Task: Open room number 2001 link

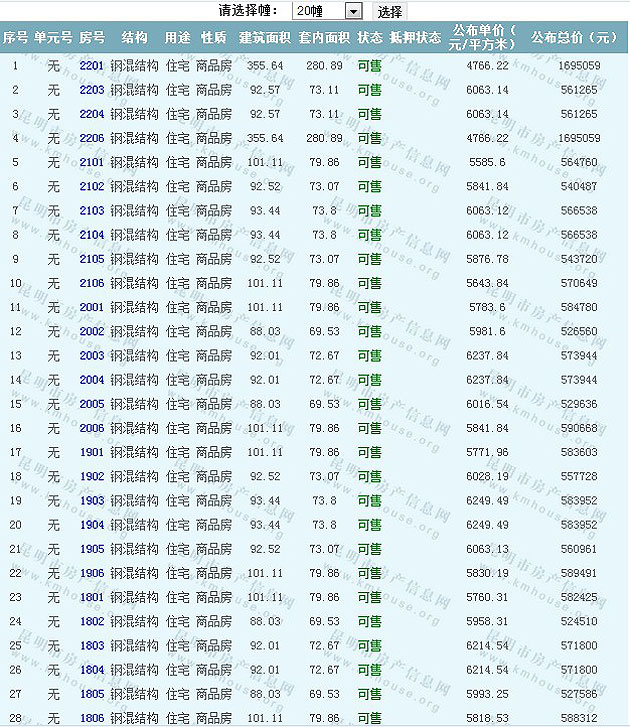Action: 91,307
